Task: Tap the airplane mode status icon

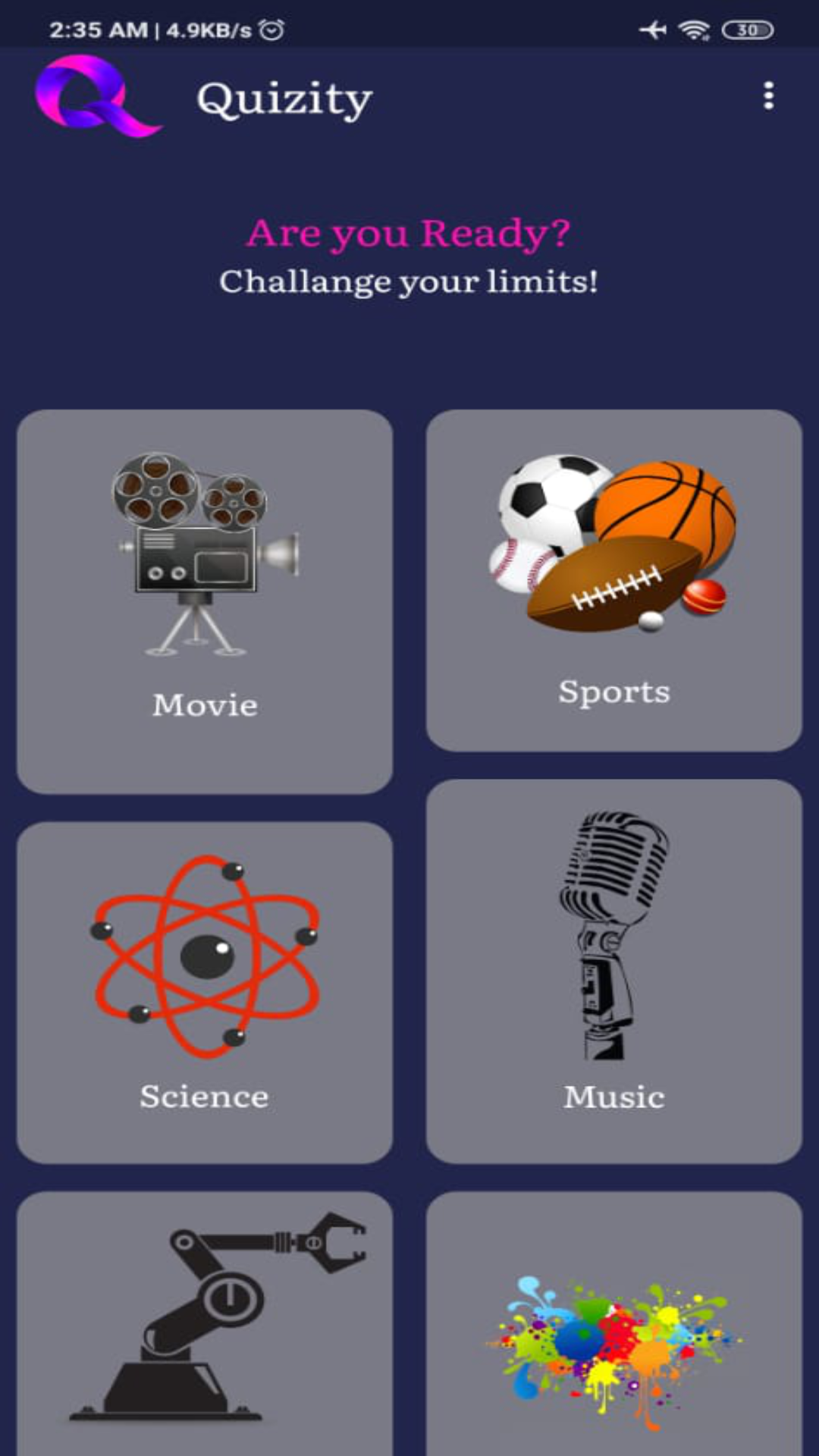Action: [x=651, y=29]
